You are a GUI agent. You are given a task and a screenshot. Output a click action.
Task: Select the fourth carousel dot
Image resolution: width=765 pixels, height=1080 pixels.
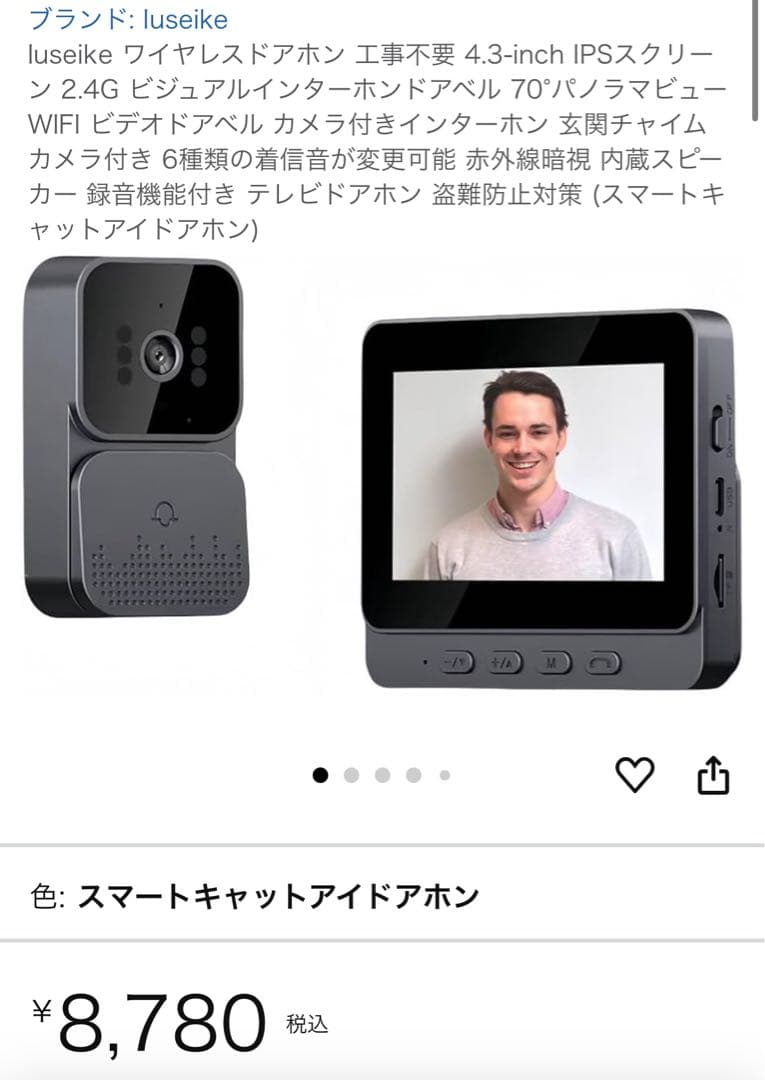pos(411,772)
